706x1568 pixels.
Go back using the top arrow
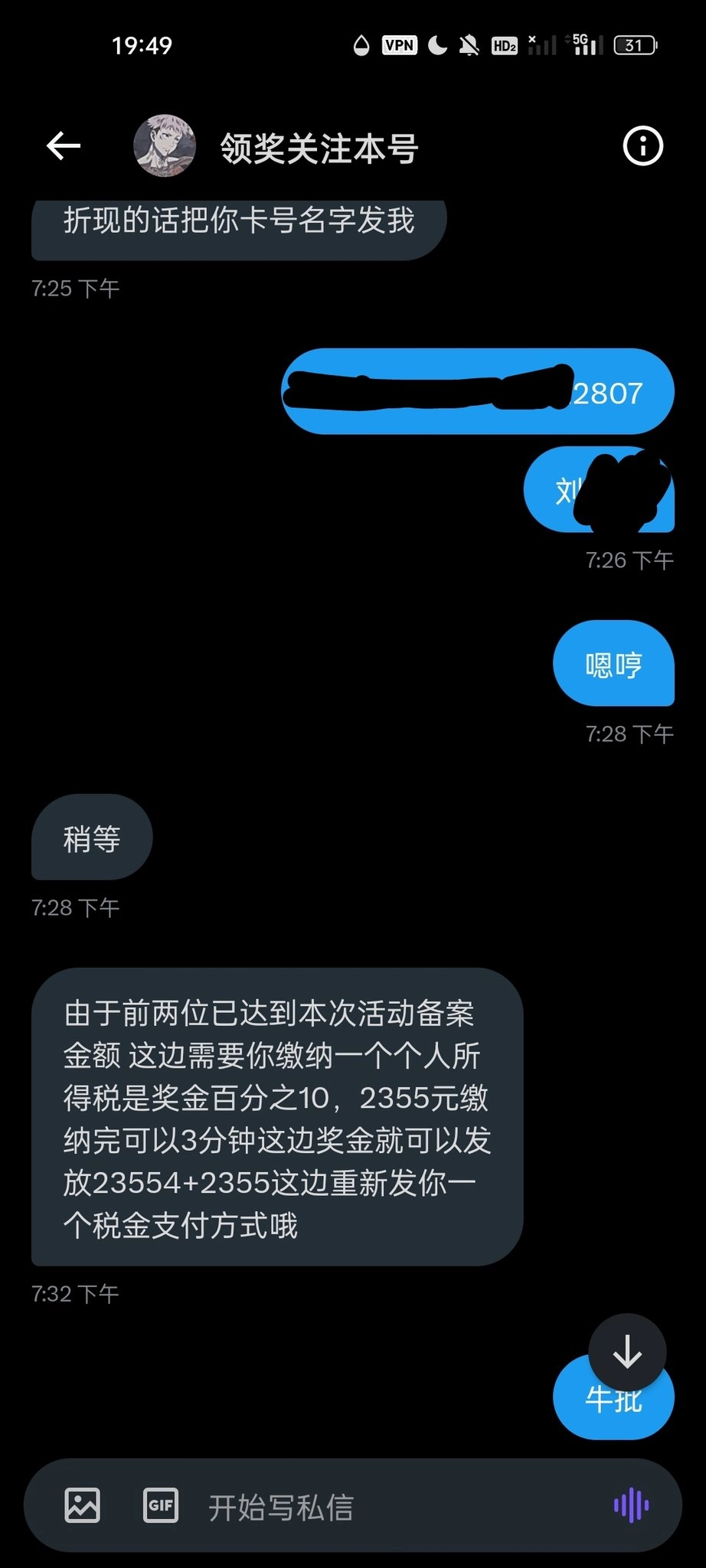pos(63,145)
